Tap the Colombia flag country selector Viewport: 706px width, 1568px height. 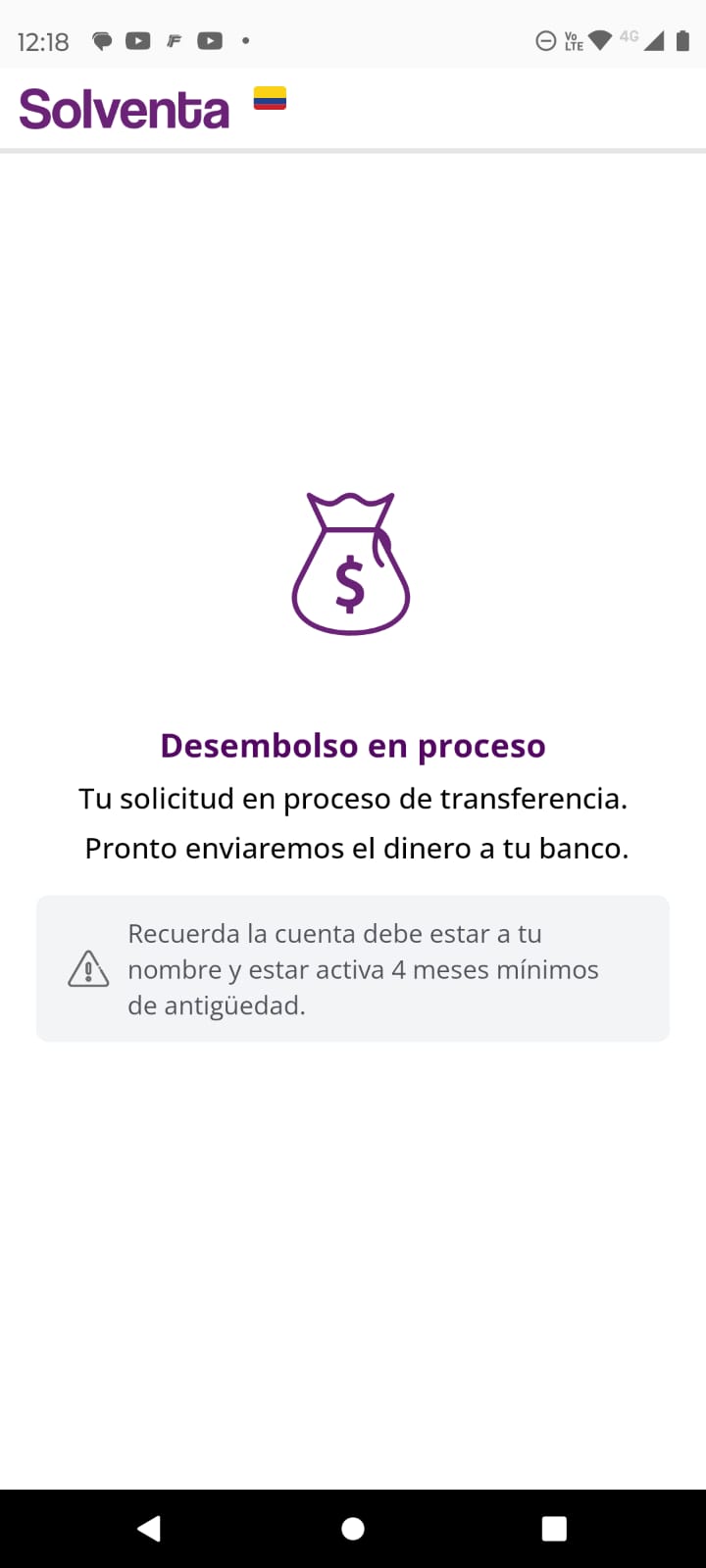270,98
